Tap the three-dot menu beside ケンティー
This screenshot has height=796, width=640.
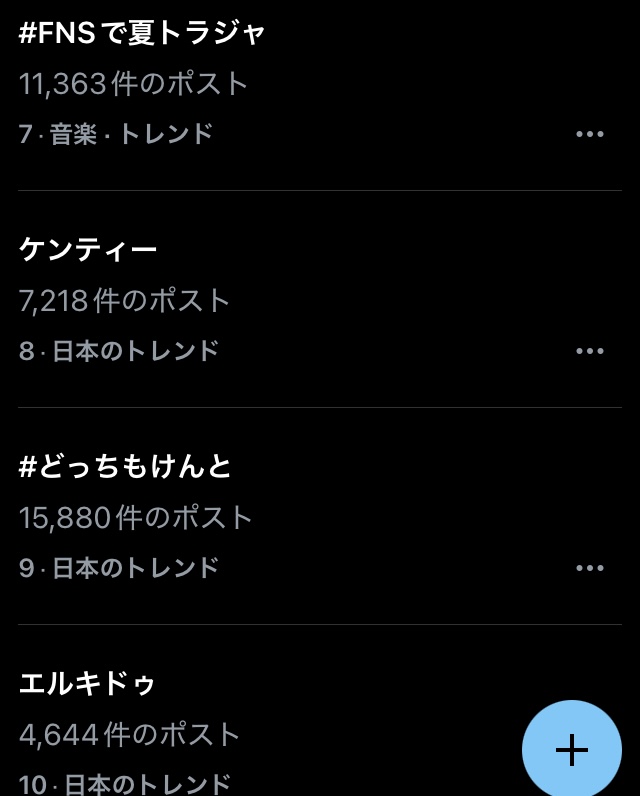(590, 351)
